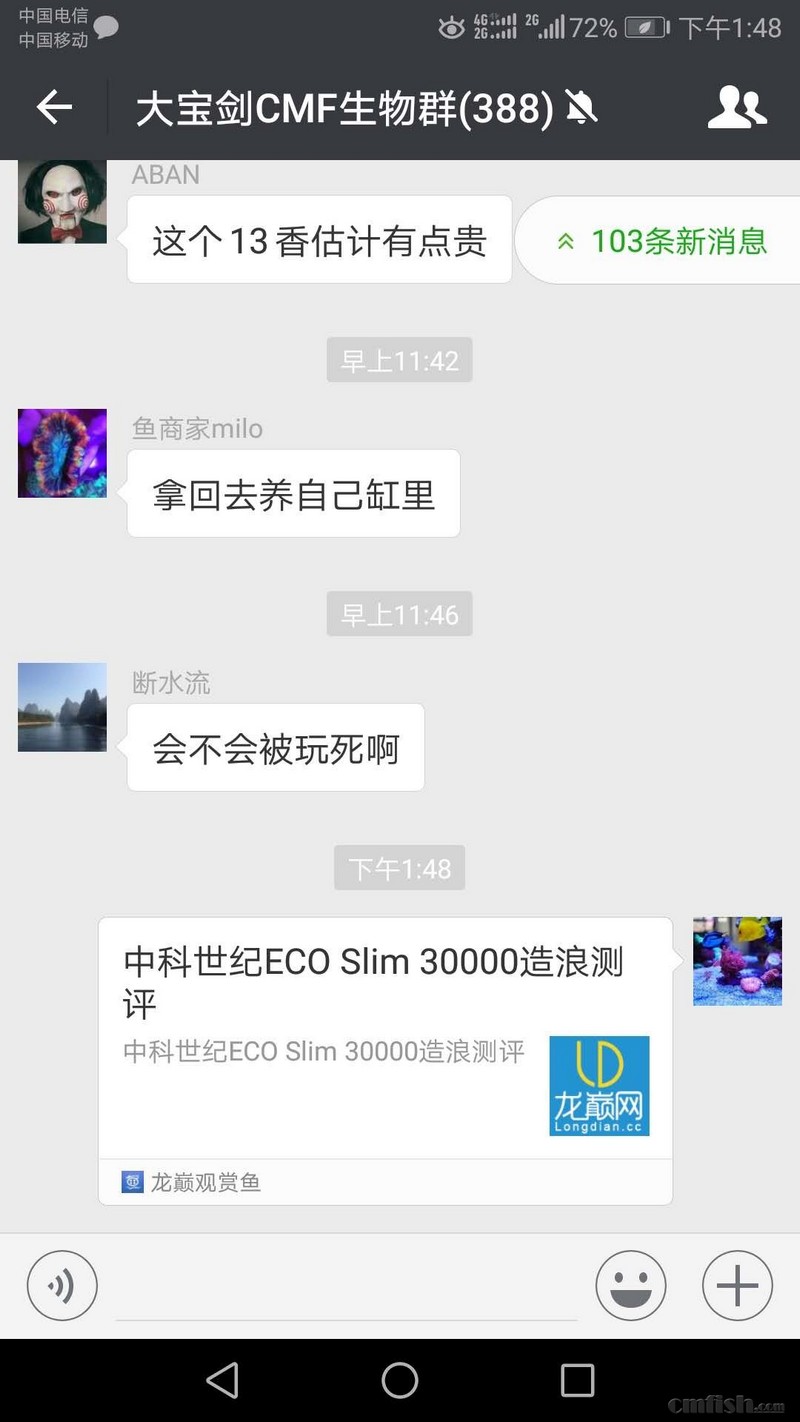The width and height of the screenshot is (800, 1422).
Task: Go back from the group chat
Action: pos(54,107)
